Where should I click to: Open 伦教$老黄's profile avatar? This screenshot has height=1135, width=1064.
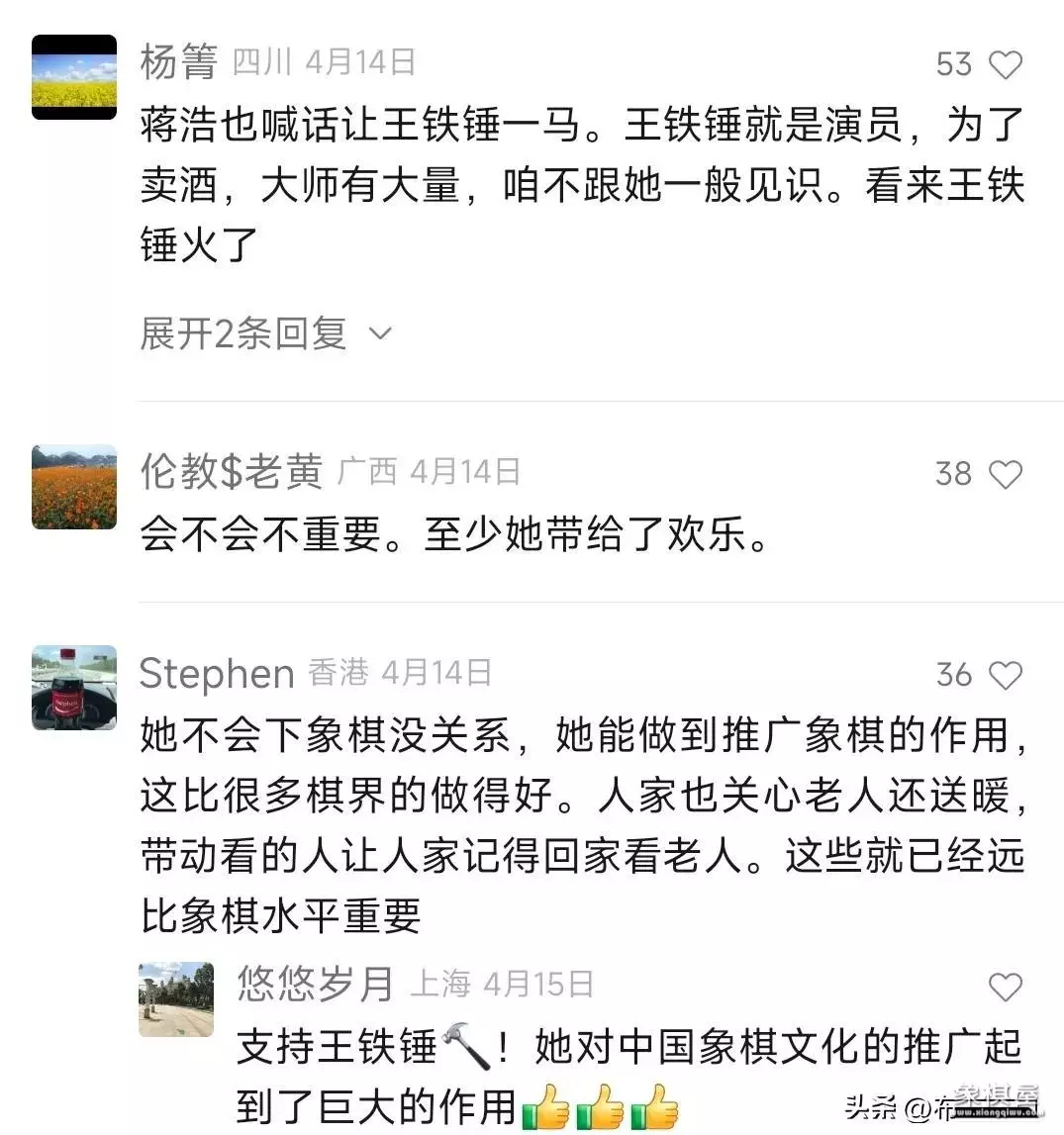point(74,487)
